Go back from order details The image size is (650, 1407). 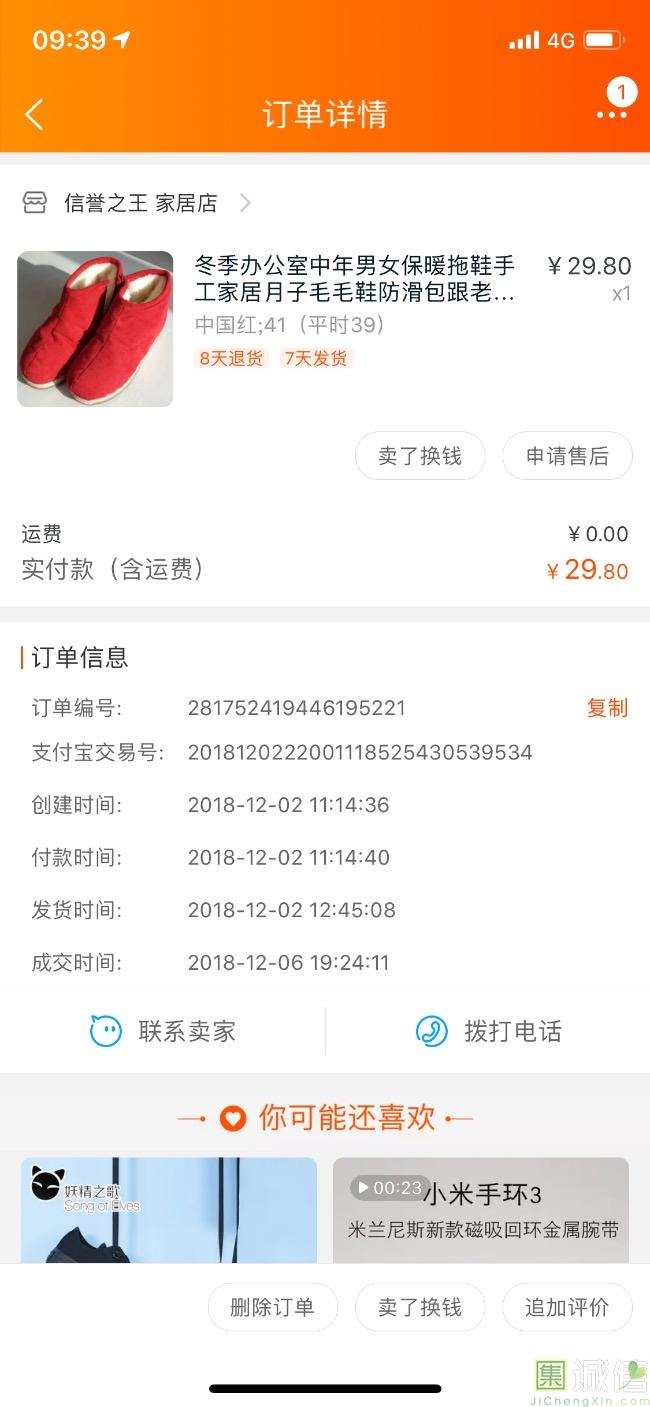[35, 114]
